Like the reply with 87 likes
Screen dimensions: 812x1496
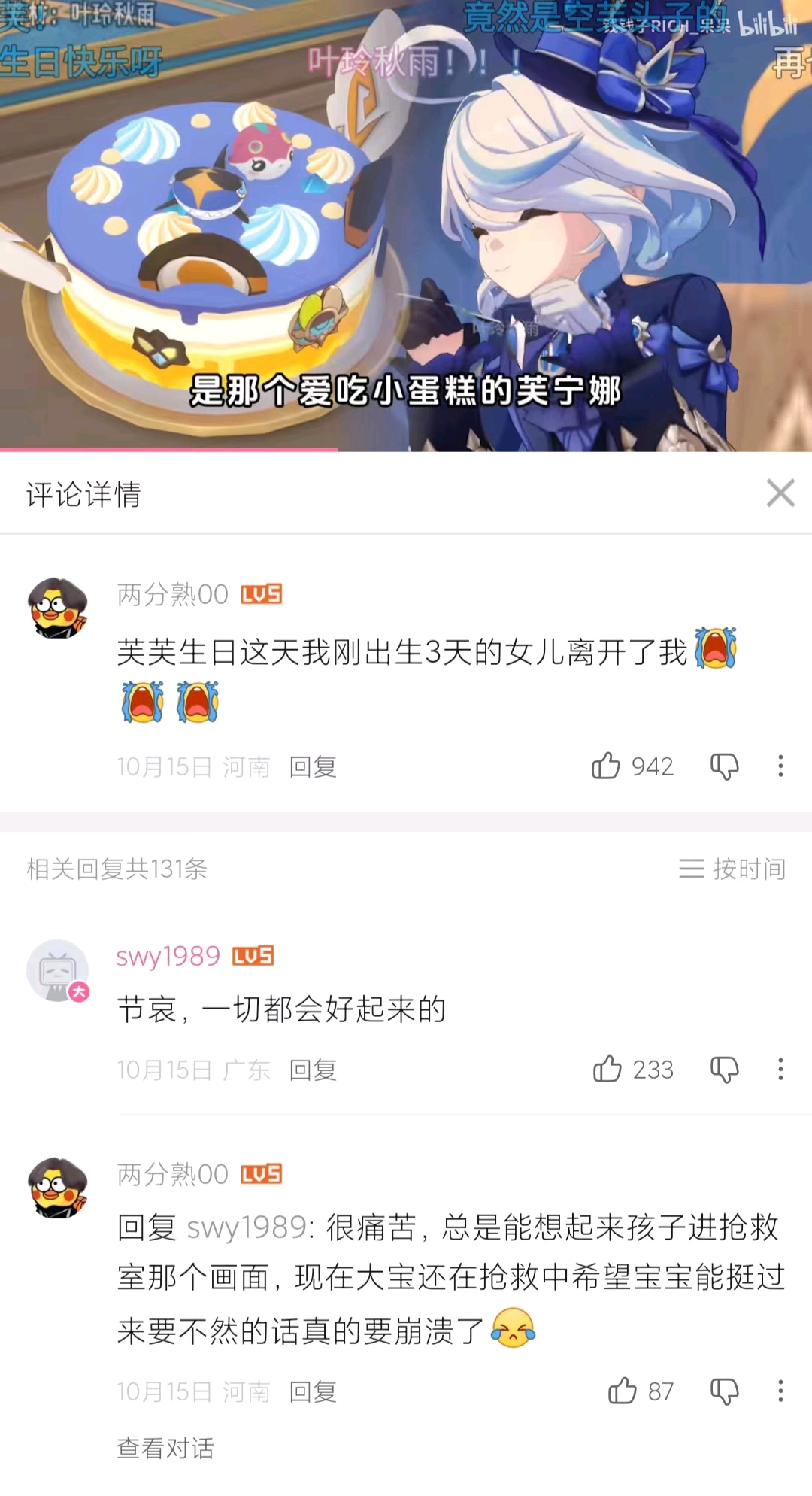click(623, 1391)
